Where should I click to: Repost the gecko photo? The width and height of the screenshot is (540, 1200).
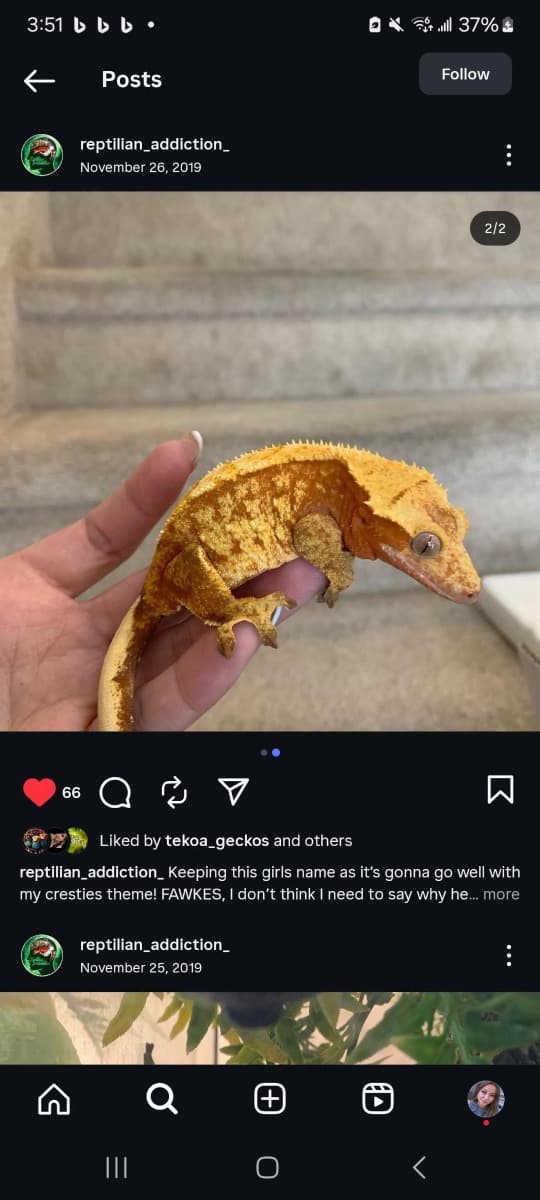174,792
